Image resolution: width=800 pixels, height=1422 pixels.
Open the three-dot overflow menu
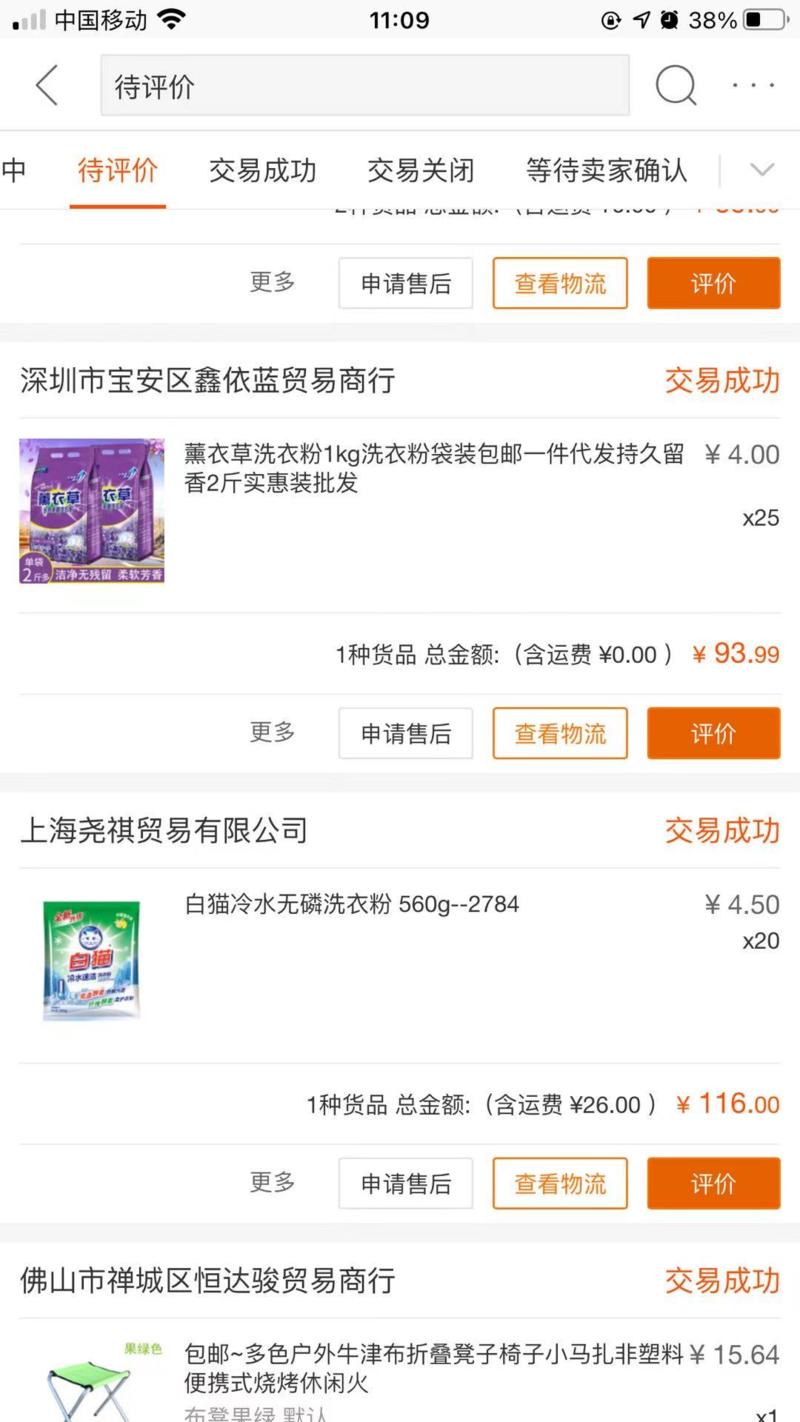click(x=753, y=85)
